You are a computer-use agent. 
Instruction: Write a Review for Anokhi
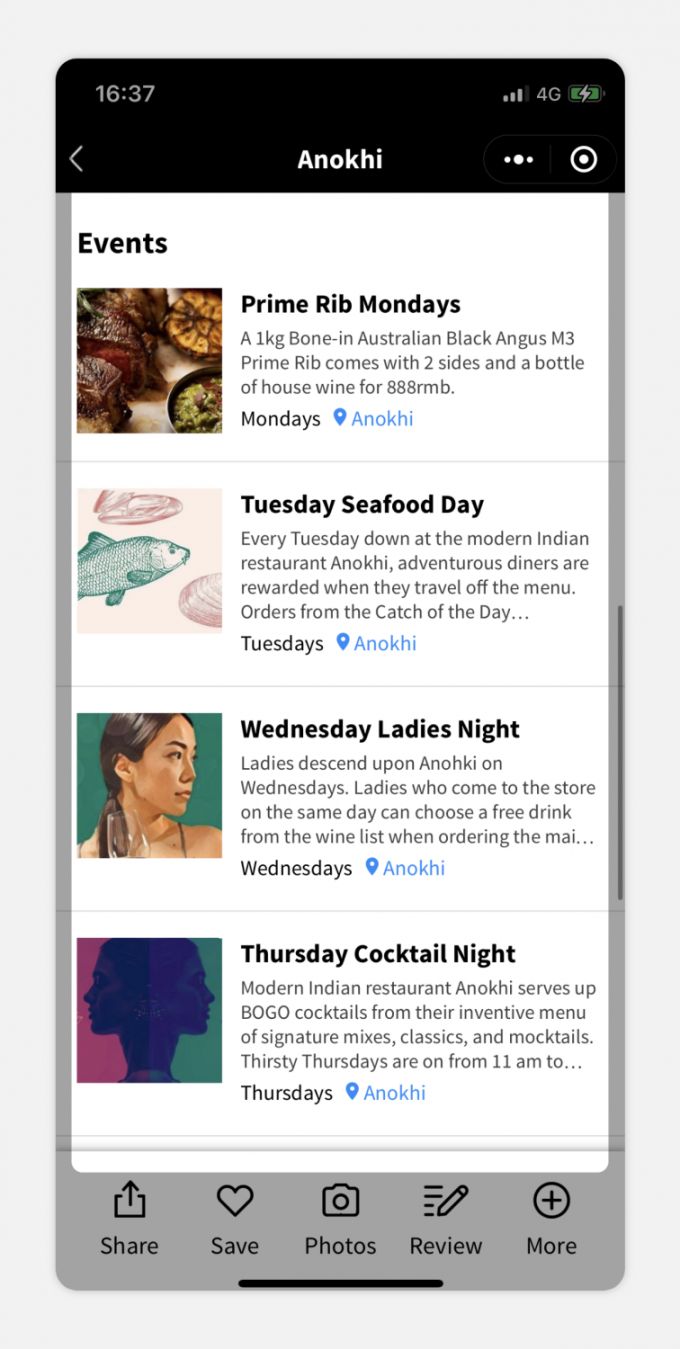click(x=446, y=1218)
